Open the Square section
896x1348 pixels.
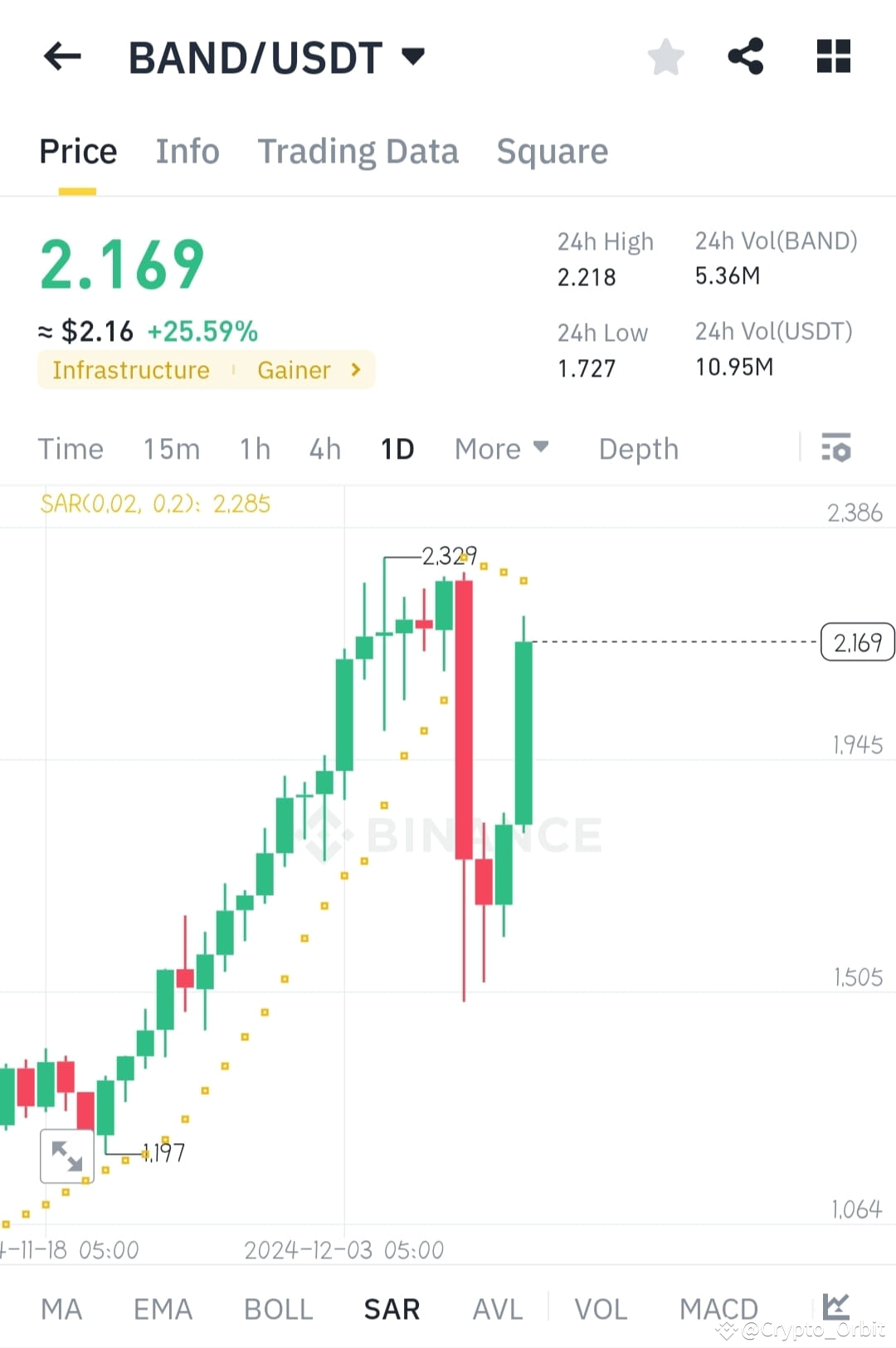552,151
